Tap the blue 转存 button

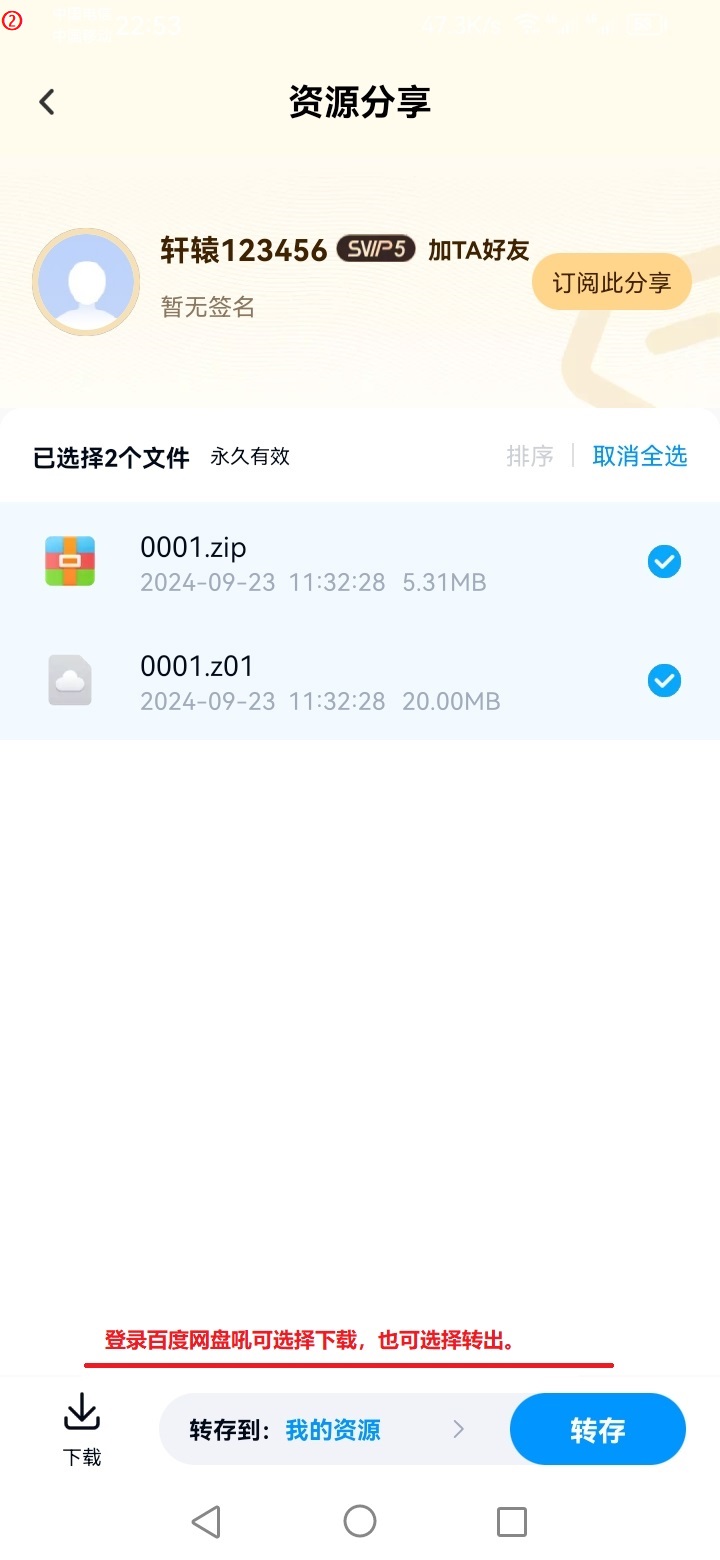(598, 1430)
